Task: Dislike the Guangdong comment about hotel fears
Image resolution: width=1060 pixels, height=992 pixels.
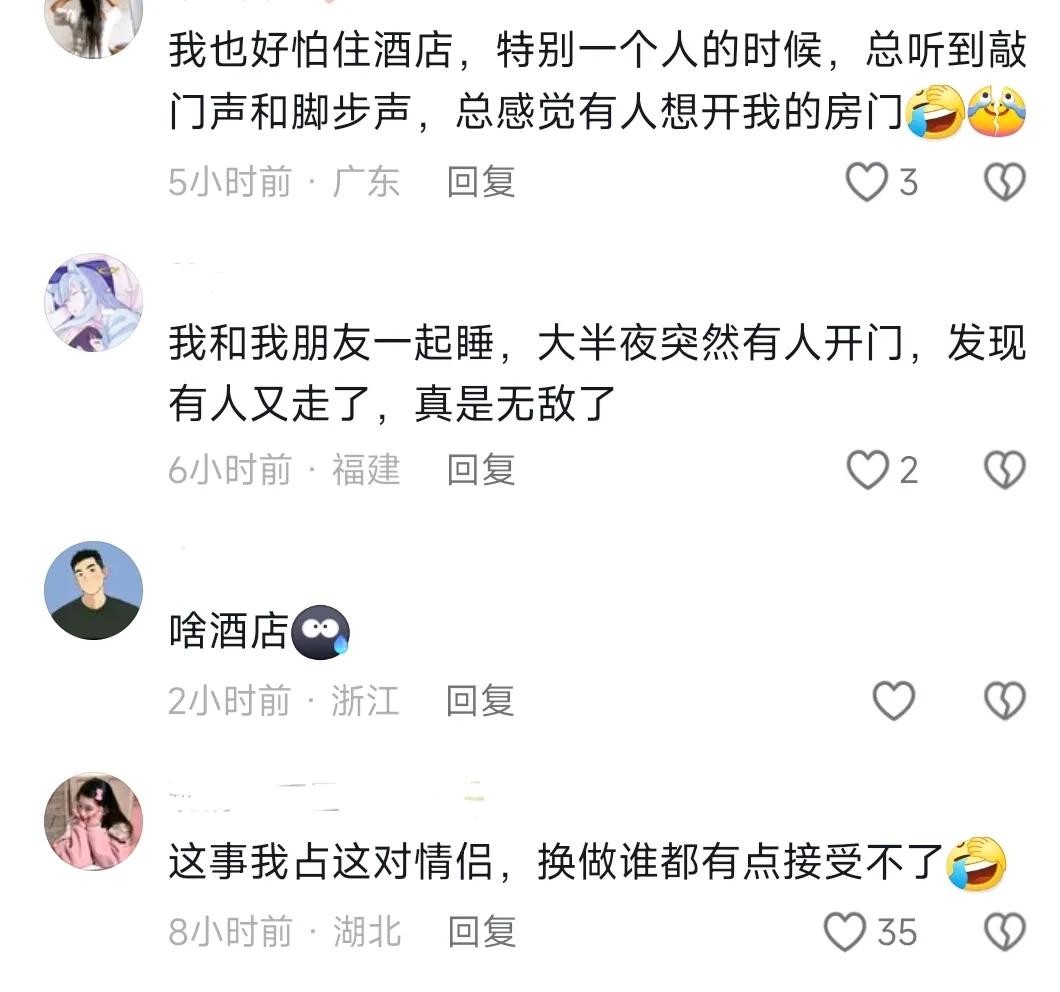Action: click(x=1005, y=182)
